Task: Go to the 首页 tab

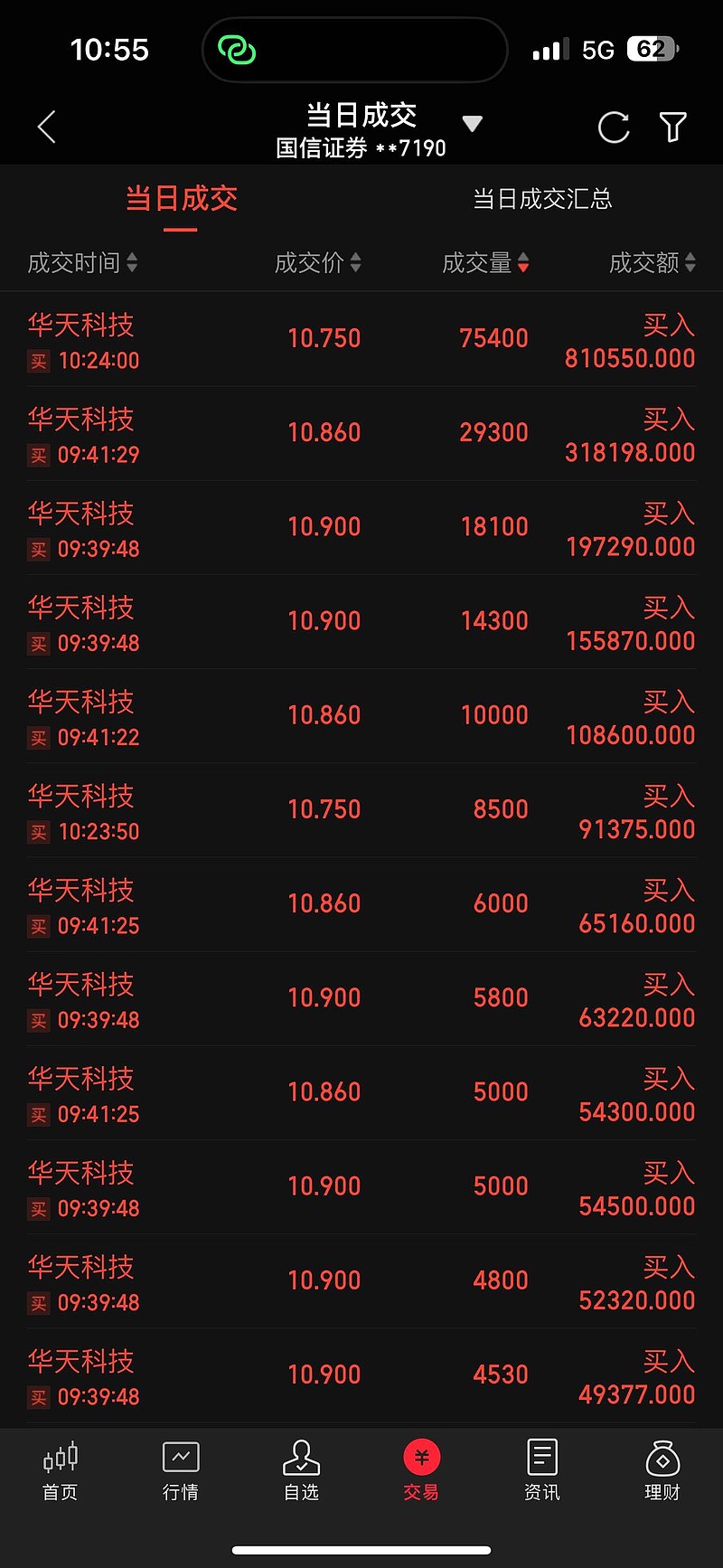Action: click(x=61, y=1471)
